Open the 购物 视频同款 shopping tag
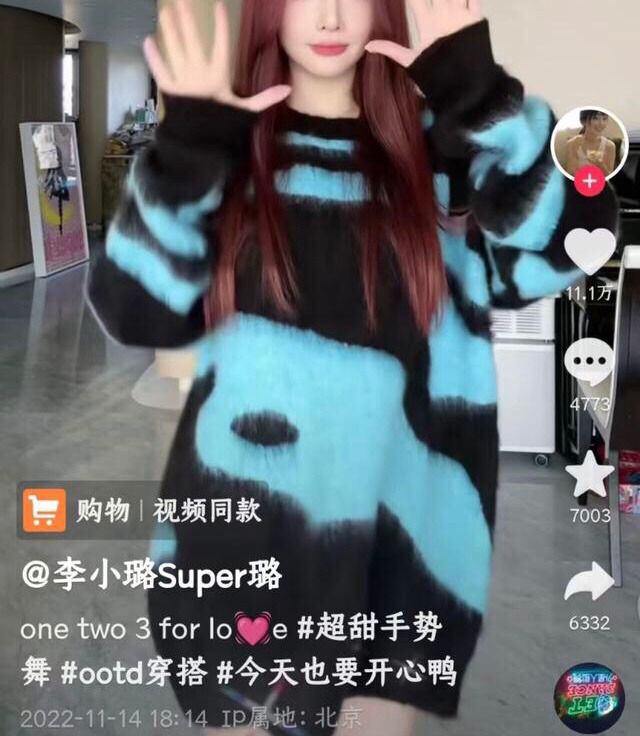Image resolution: width=640 pixels, height=736 pixels. click(140, 511)
